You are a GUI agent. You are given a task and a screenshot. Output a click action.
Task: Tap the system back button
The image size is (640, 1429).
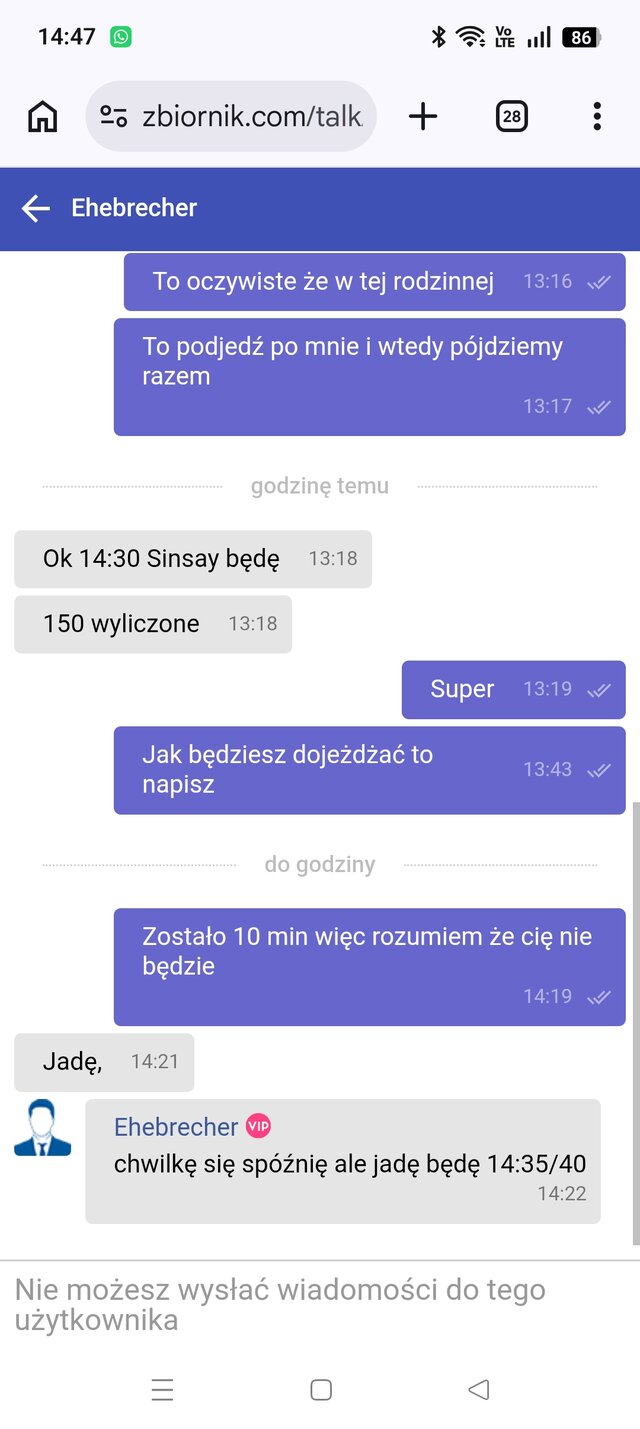tap(479, 1389)
